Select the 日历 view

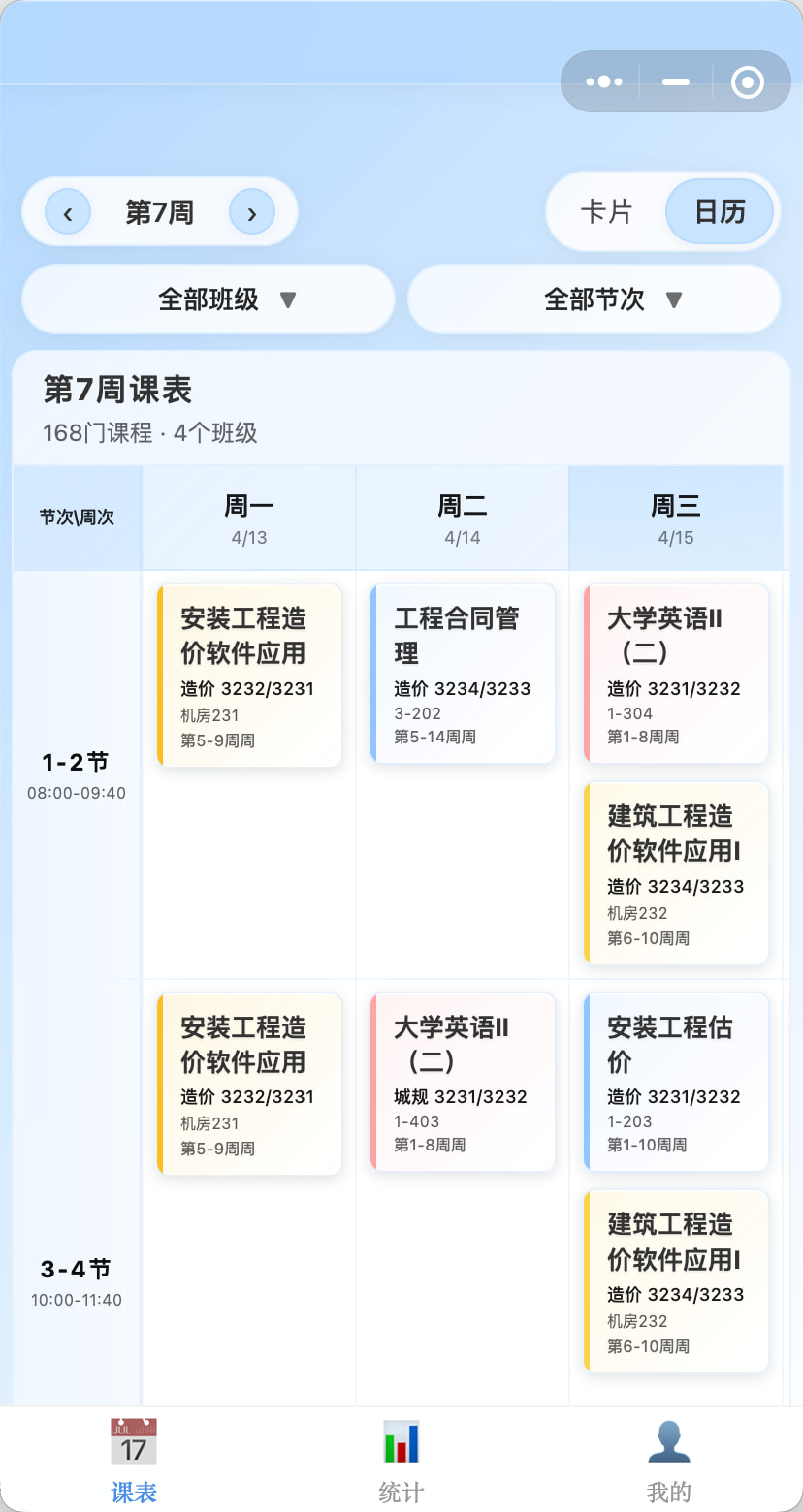pos(720,211)
